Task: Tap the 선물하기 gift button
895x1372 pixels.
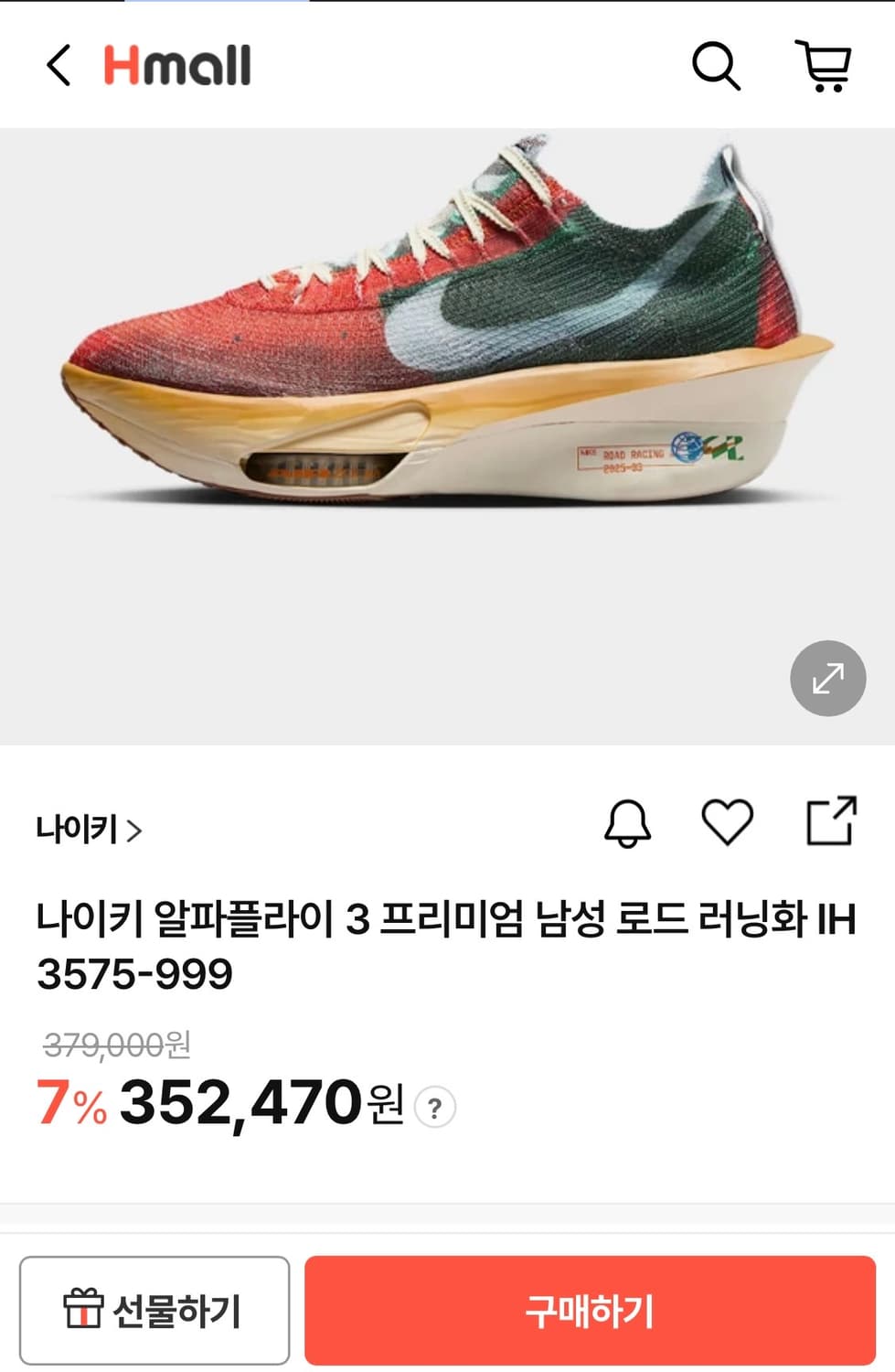Action: click(x=154, y=1310)
